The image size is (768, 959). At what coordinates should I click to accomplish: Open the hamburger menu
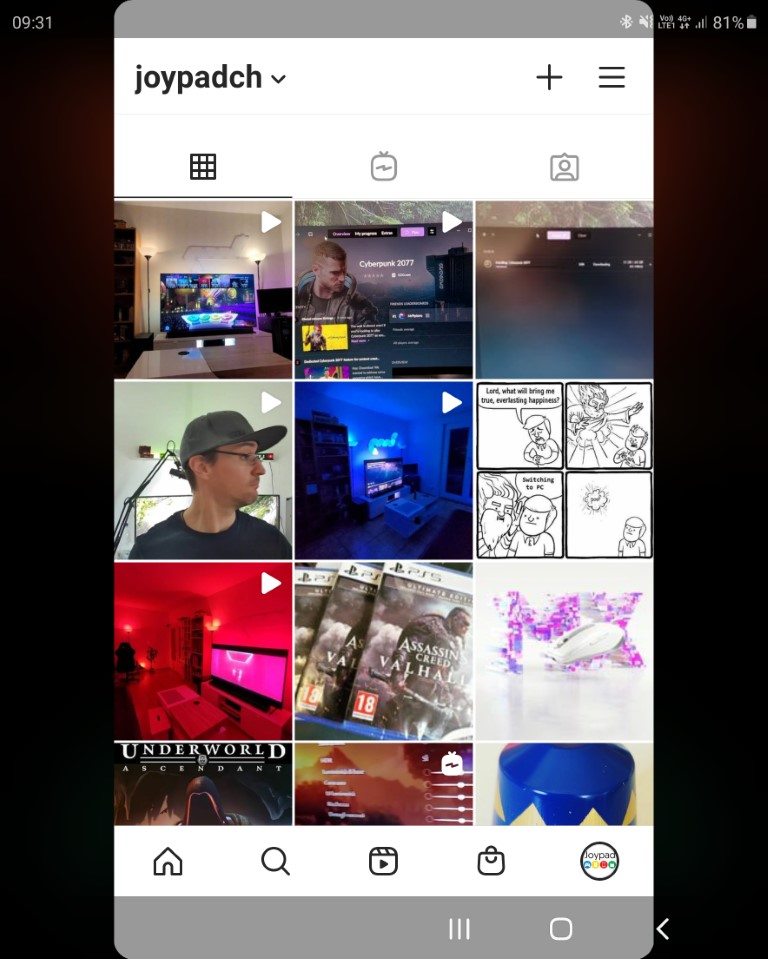pos(611,78)
